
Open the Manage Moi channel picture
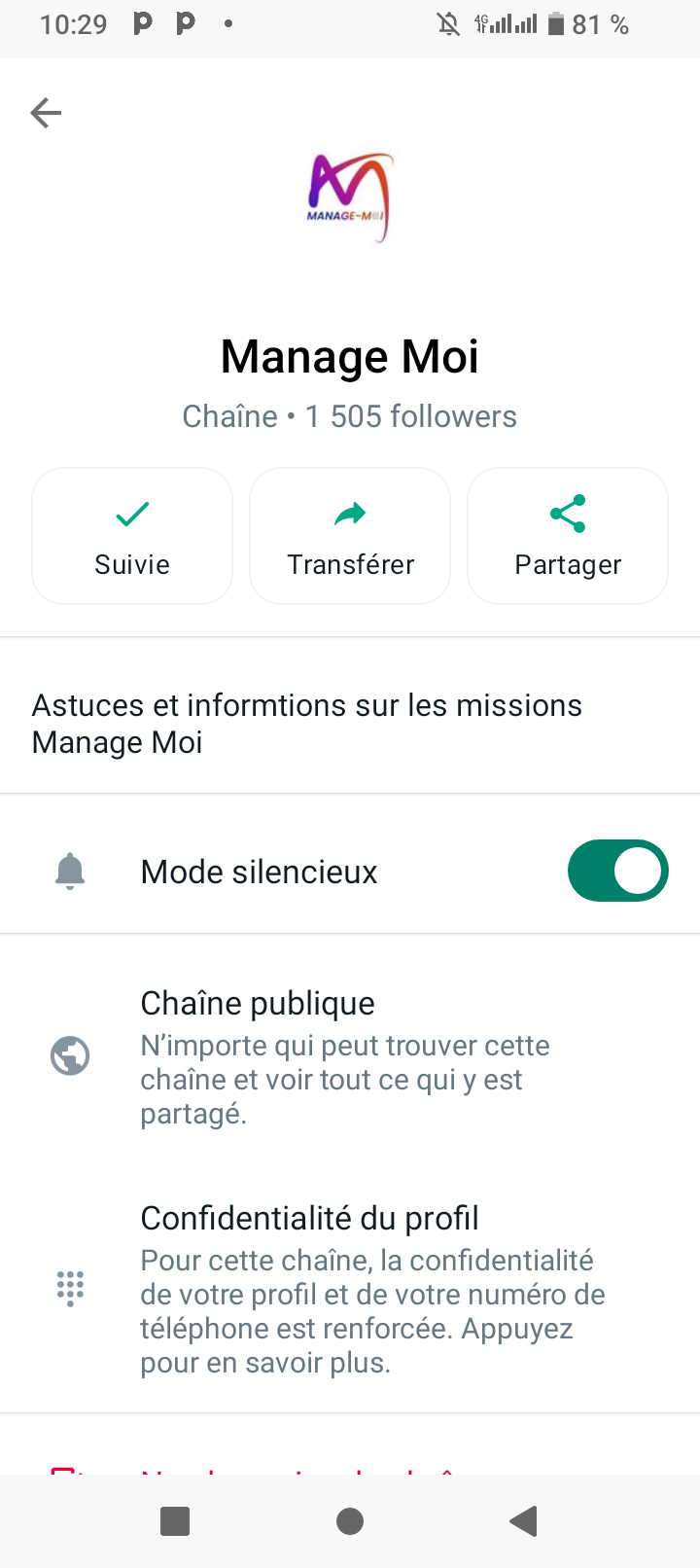pos(350,198)
